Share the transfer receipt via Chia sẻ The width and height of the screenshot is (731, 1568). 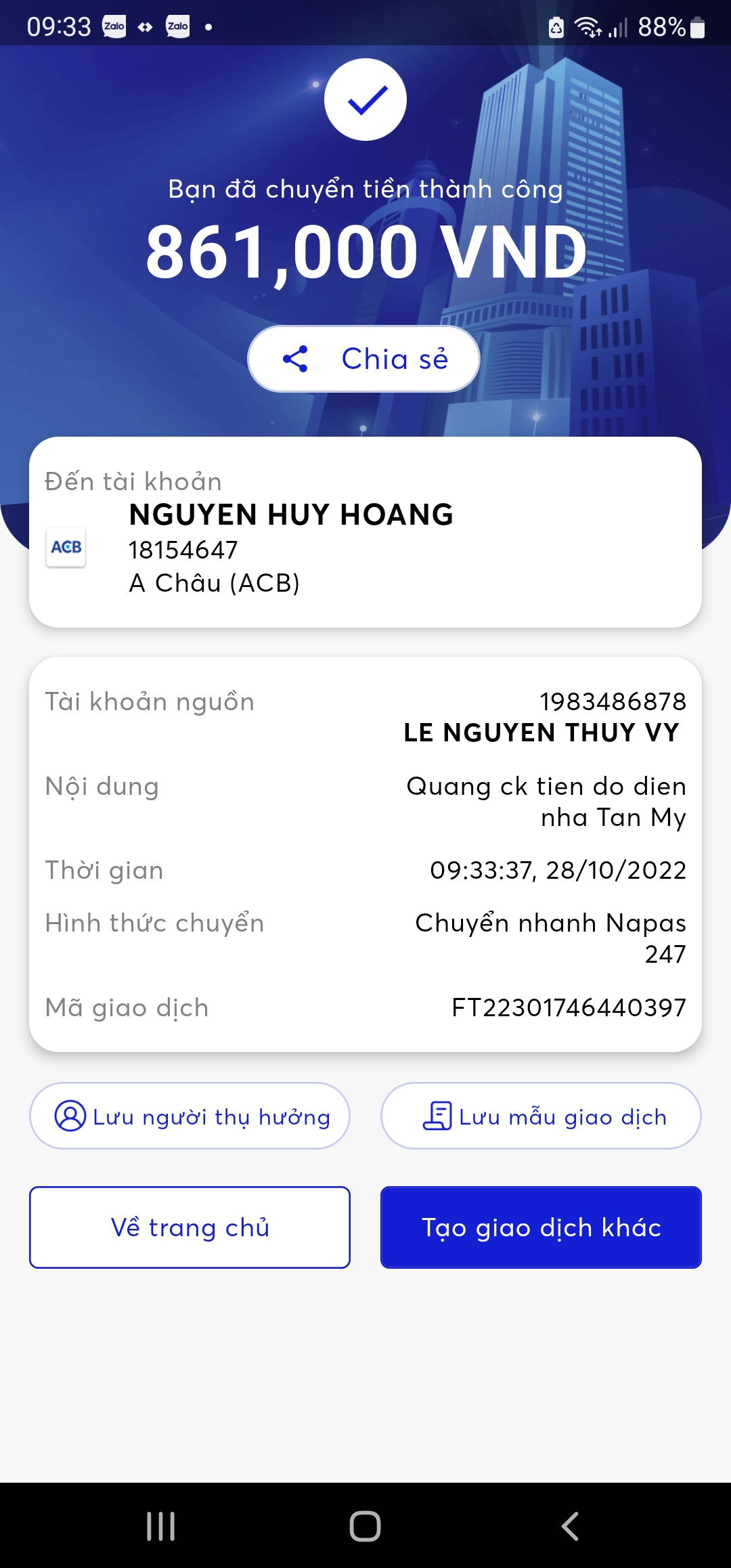pos(364,359)
